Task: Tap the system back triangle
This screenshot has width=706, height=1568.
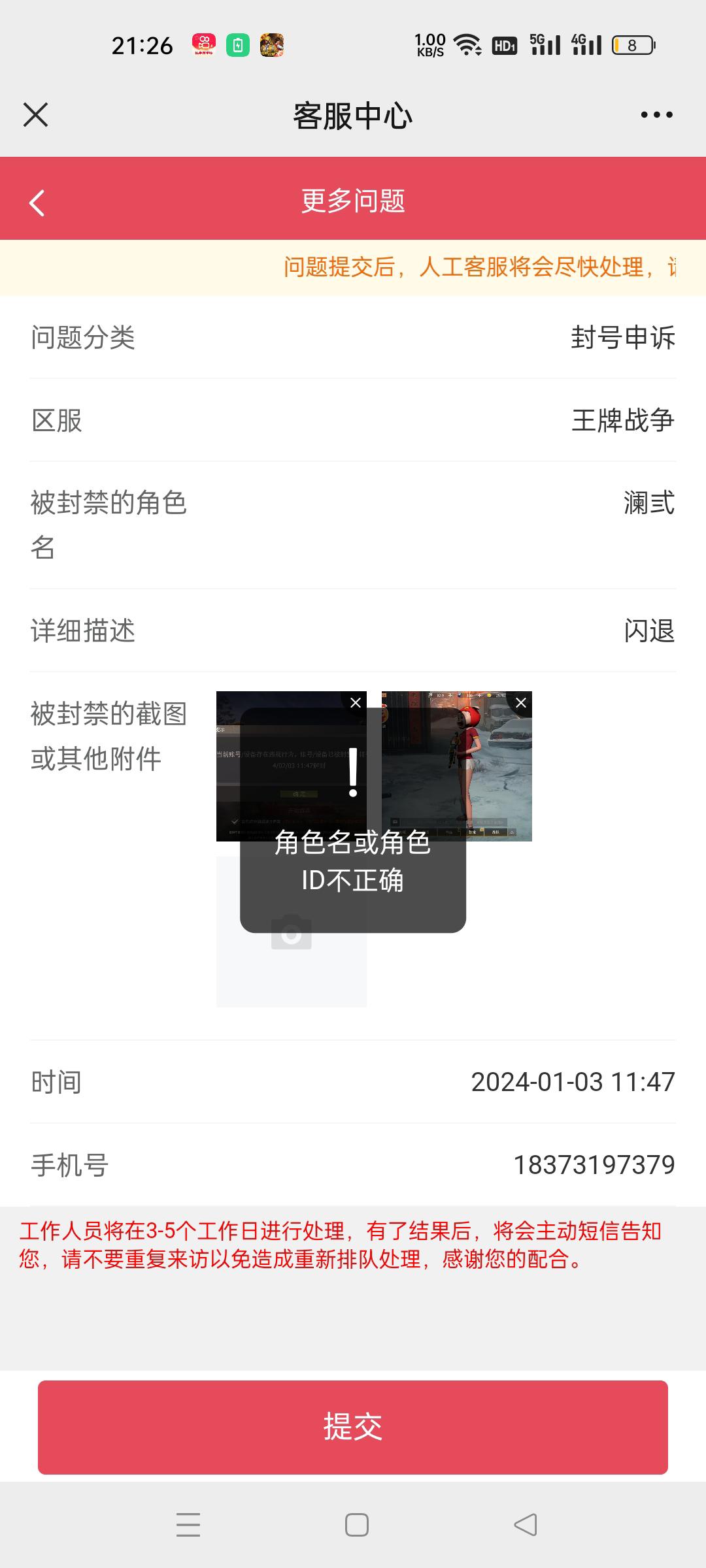Action: pos(526,1525)
